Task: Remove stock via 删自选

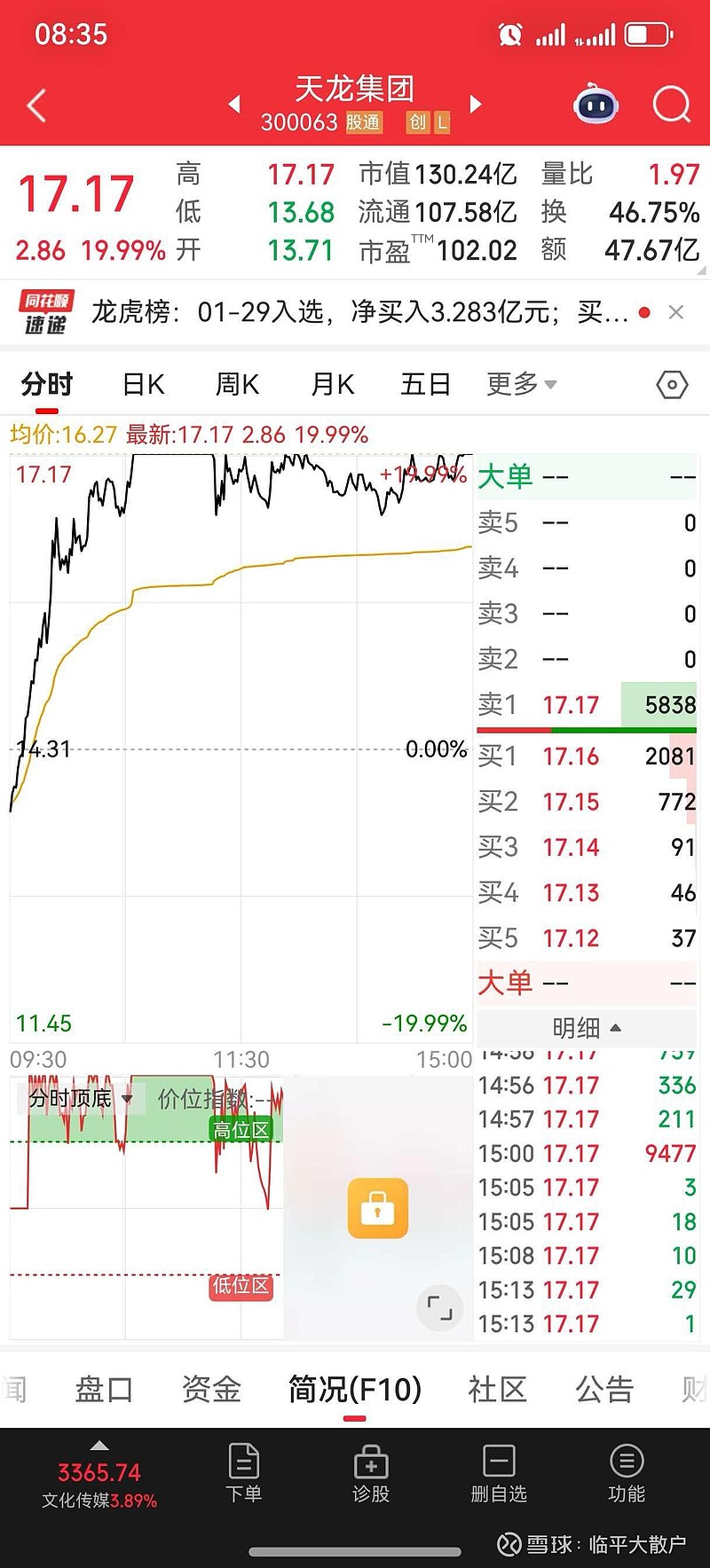Action: point(499,1474)
